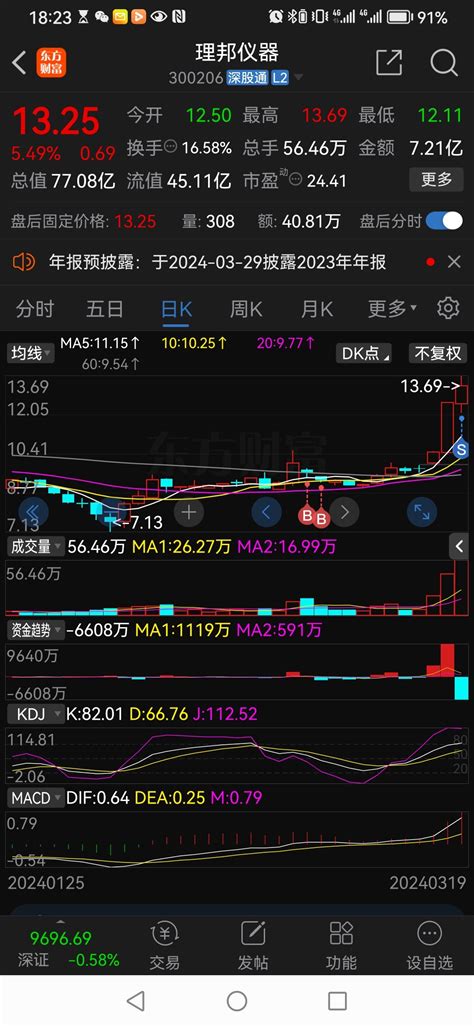Add stock via 设自选

[x=429, y=946]
